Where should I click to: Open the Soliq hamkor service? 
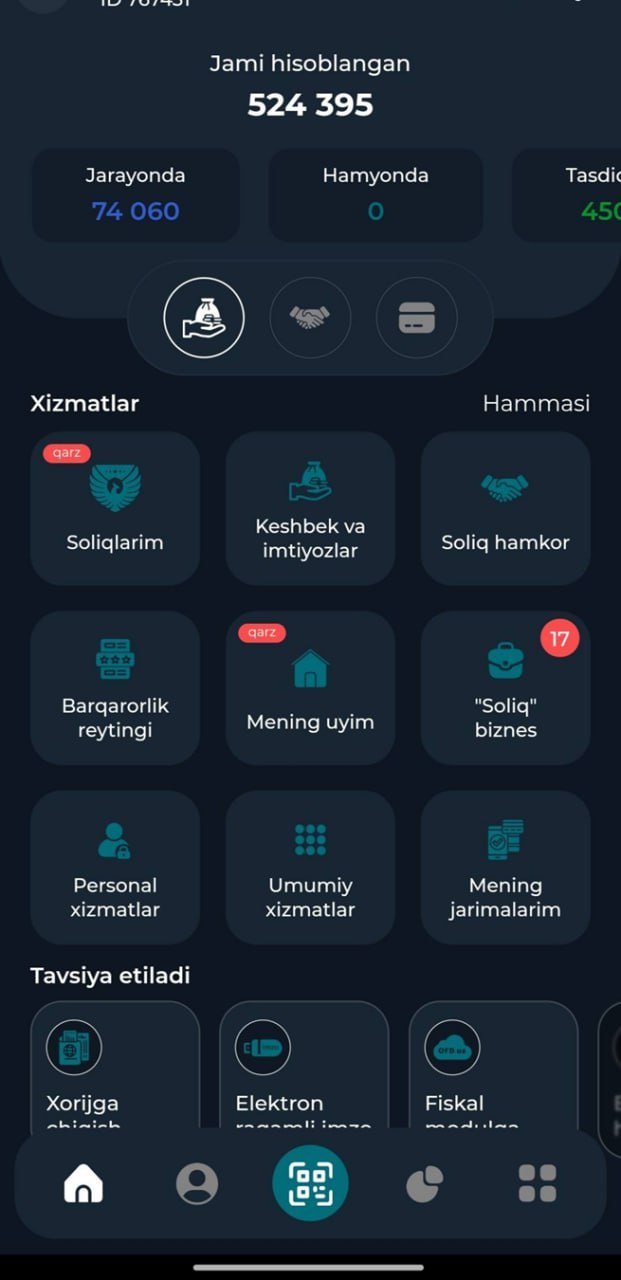coord(505,508)
